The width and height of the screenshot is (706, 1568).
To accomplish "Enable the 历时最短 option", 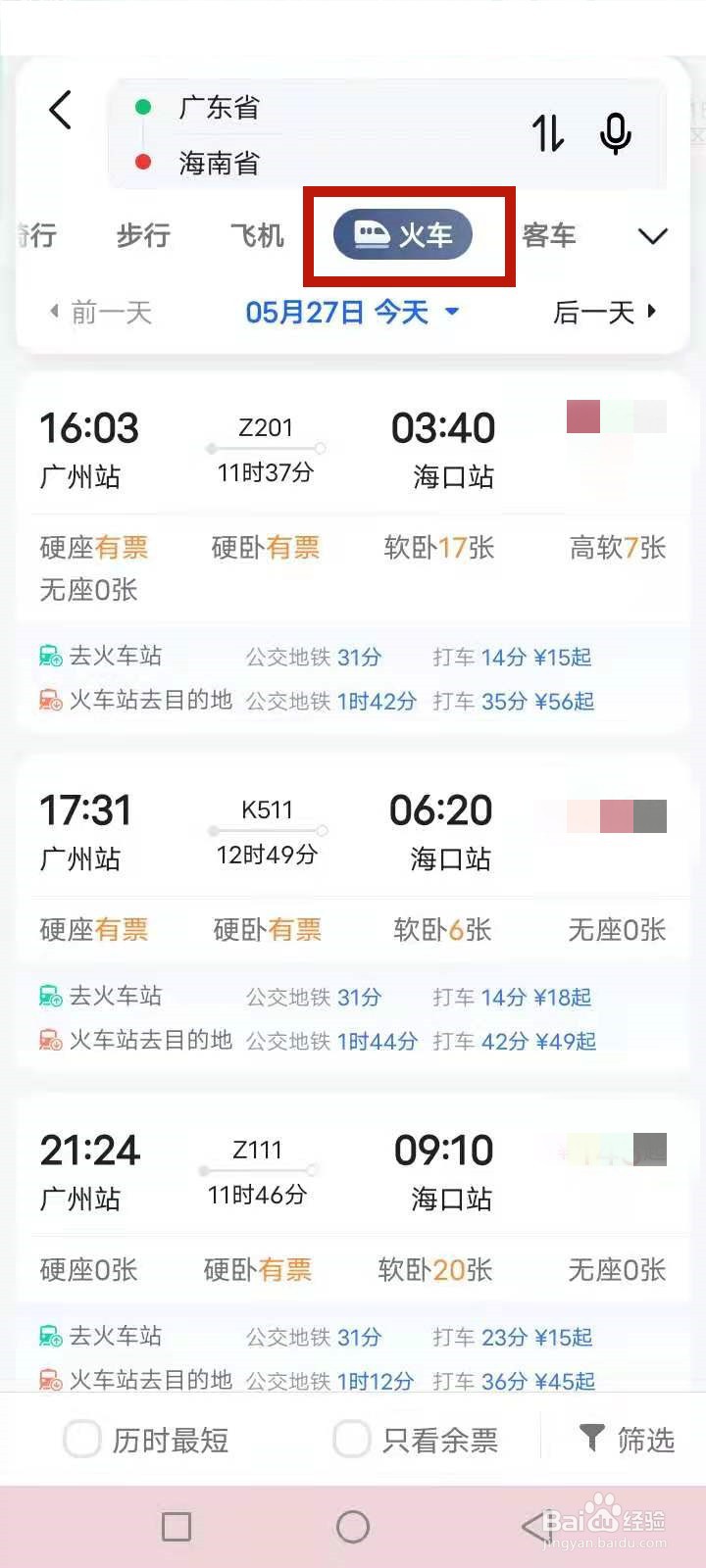I will tap(83, 1438).
